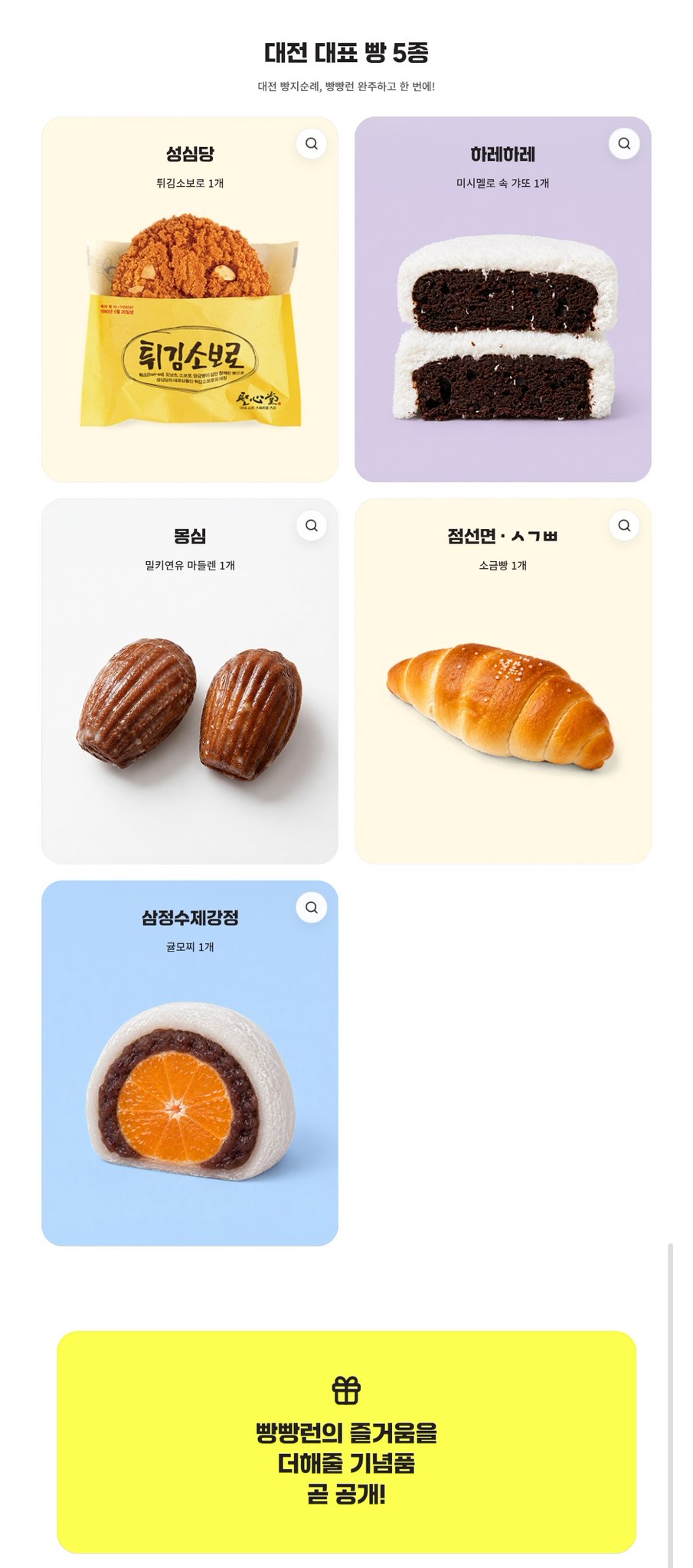The height and width of the screenshot is (1568, 693).
Task: Enlarge the 하레하레 미시멜로 속 갸또 image
Action: coord(624,143)
